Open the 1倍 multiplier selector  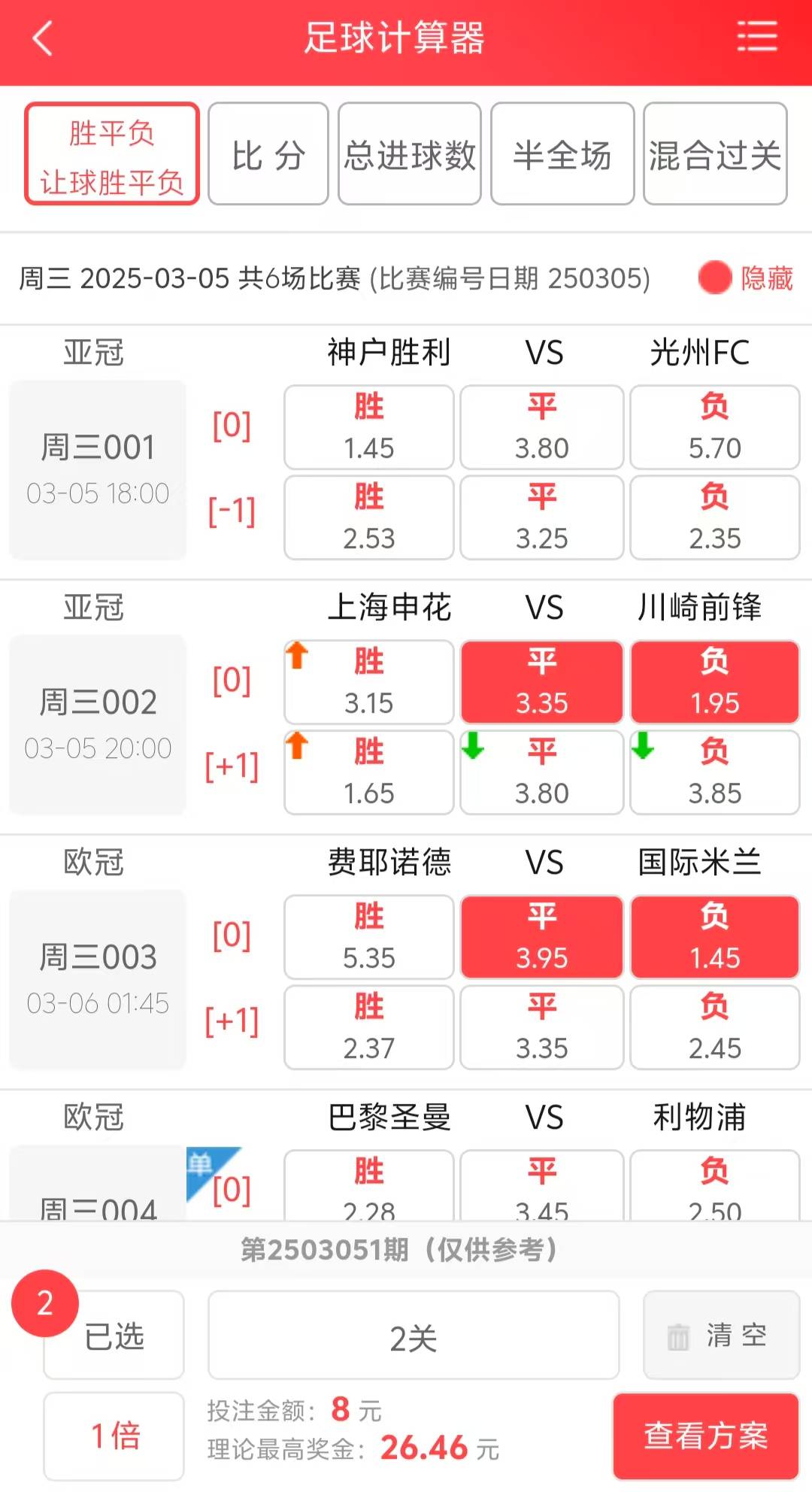tap(113, 1433)
